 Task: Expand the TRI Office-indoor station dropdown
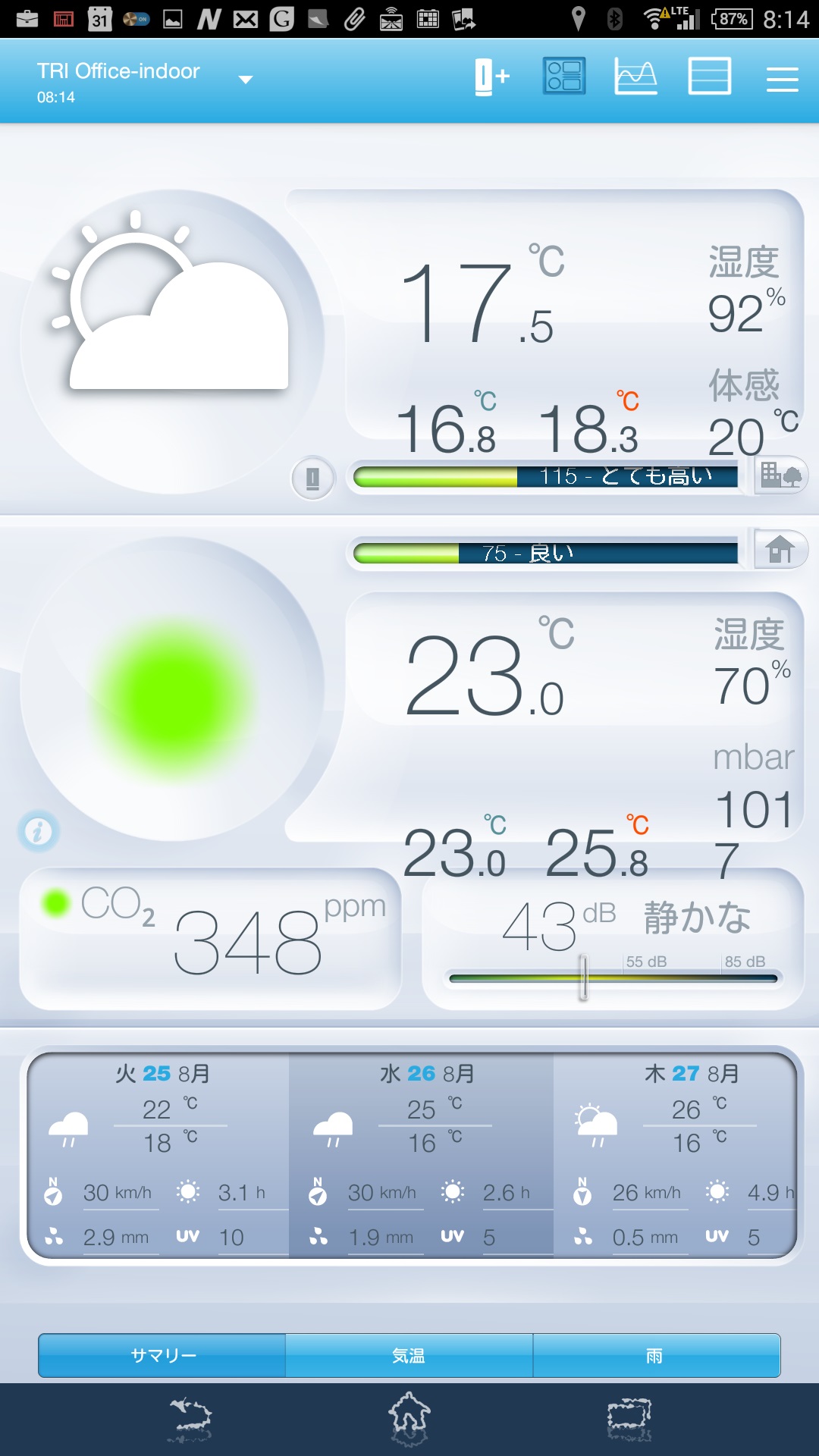click(x=245, y=80)
